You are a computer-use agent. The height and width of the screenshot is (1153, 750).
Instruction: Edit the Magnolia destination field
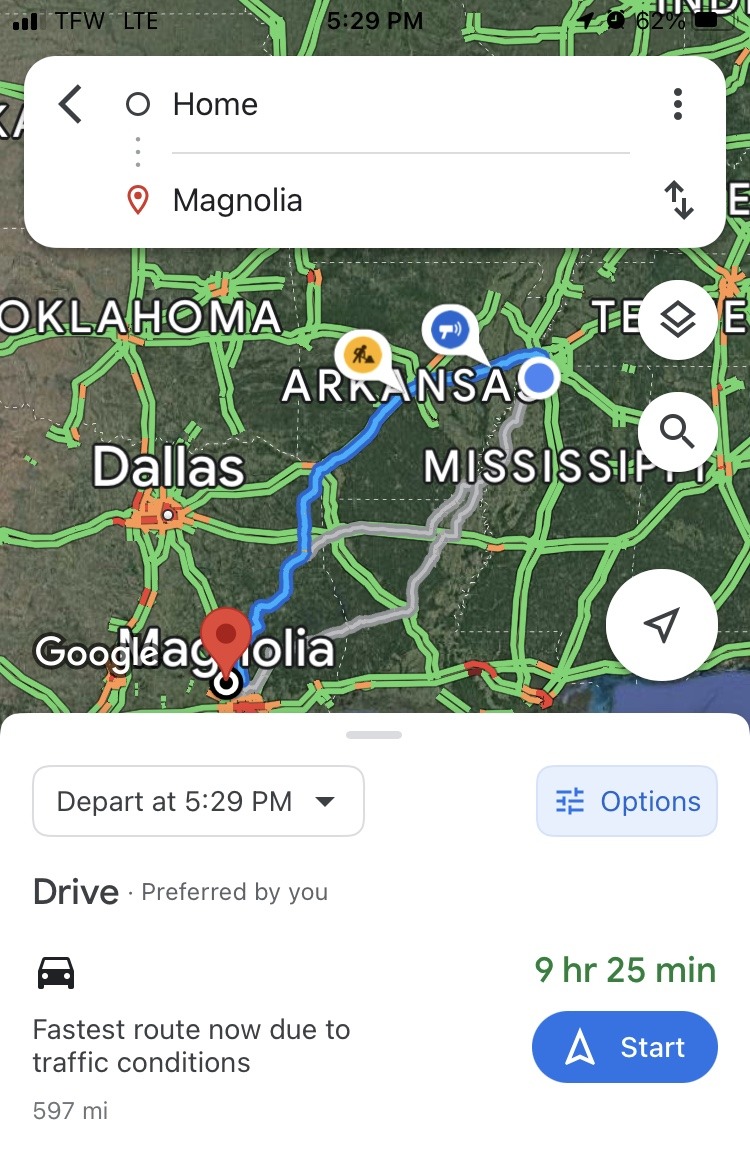(x=400, y=200)
